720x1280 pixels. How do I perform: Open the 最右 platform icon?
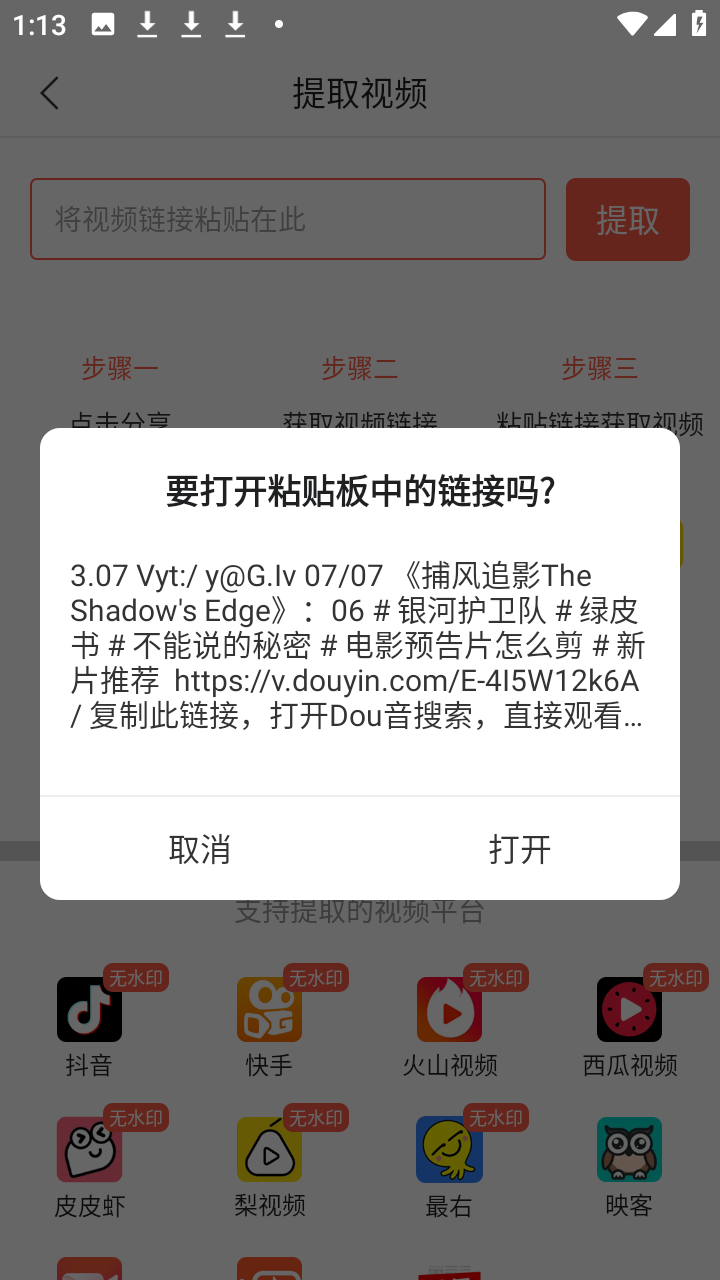(449, 1149)
